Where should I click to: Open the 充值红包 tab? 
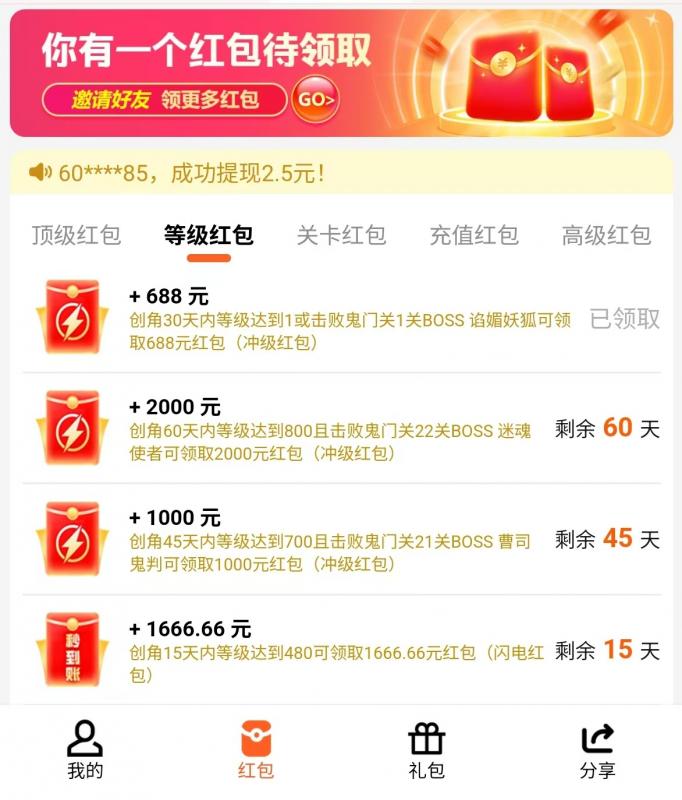coord(474,236)
